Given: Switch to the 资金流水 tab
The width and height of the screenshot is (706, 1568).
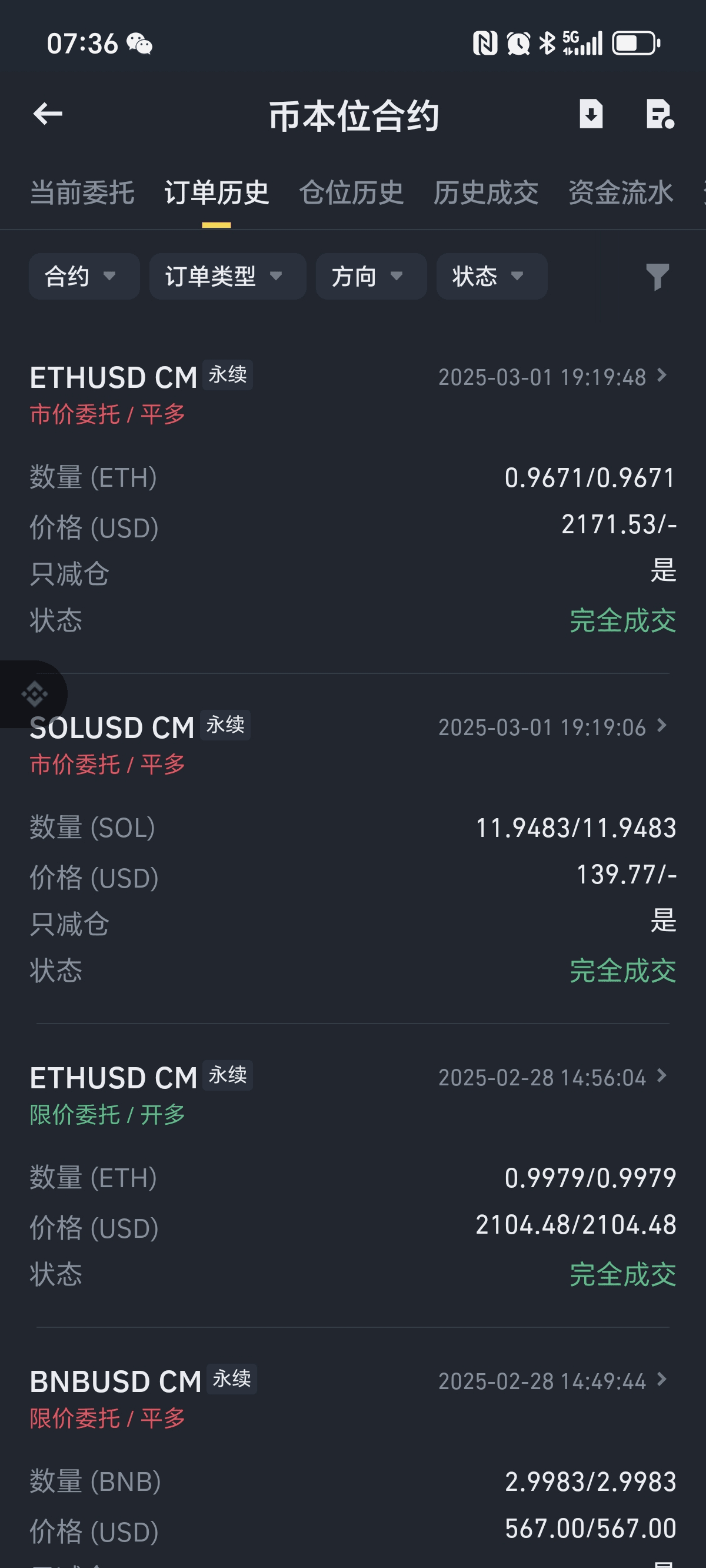Looking at the screenshot, I should [620, 193].
